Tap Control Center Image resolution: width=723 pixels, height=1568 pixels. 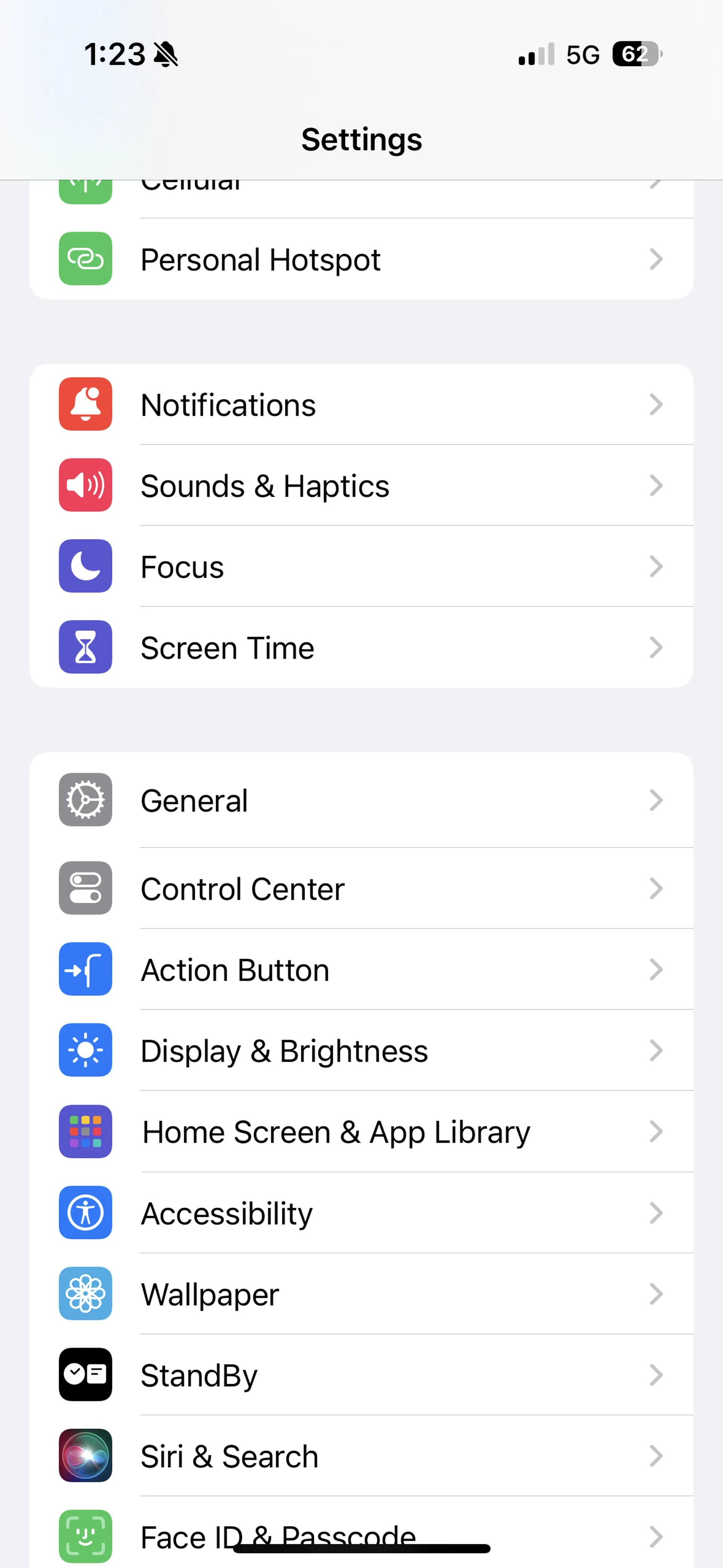(x=361, y=889)
